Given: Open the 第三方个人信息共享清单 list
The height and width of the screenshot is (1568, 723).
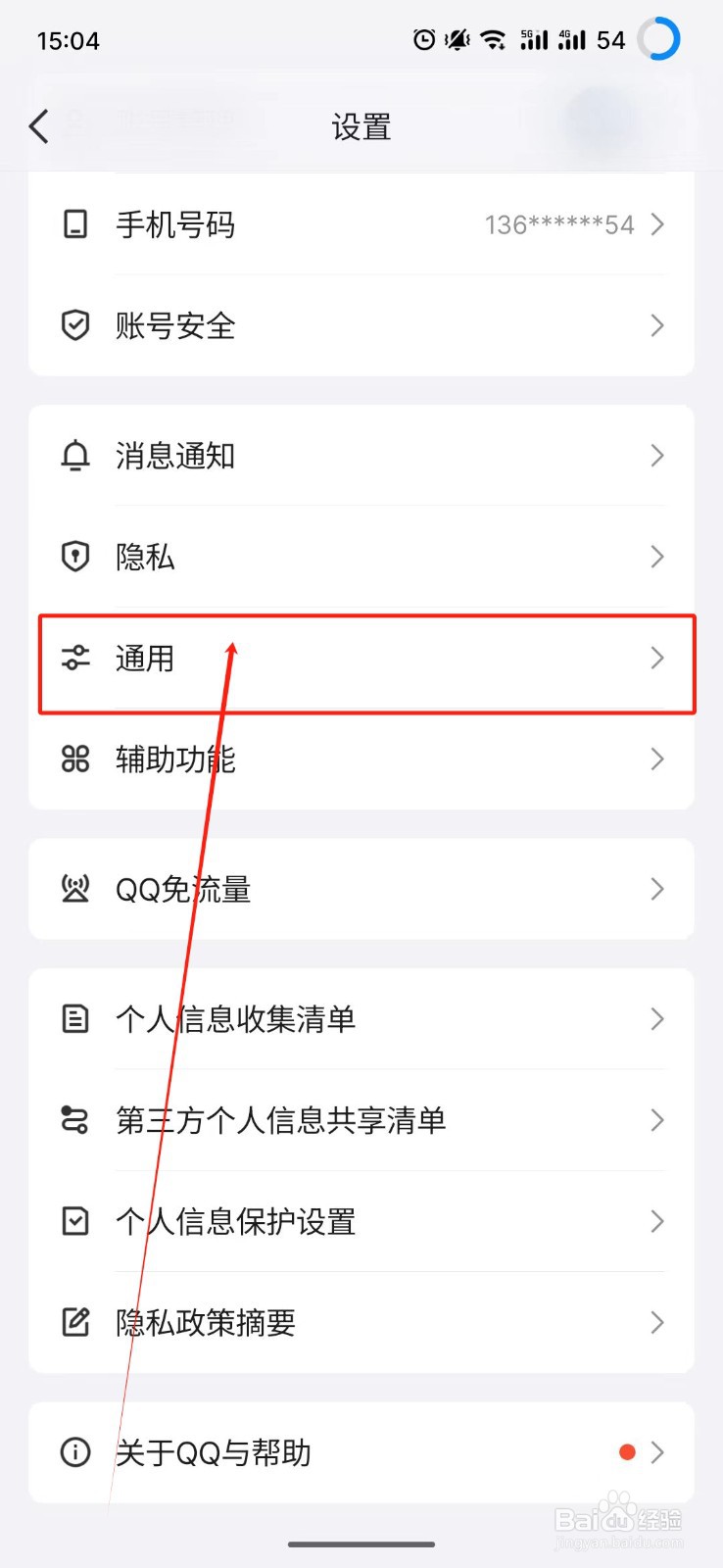Looking at the screenshot, I should [x=361, y=1120].
